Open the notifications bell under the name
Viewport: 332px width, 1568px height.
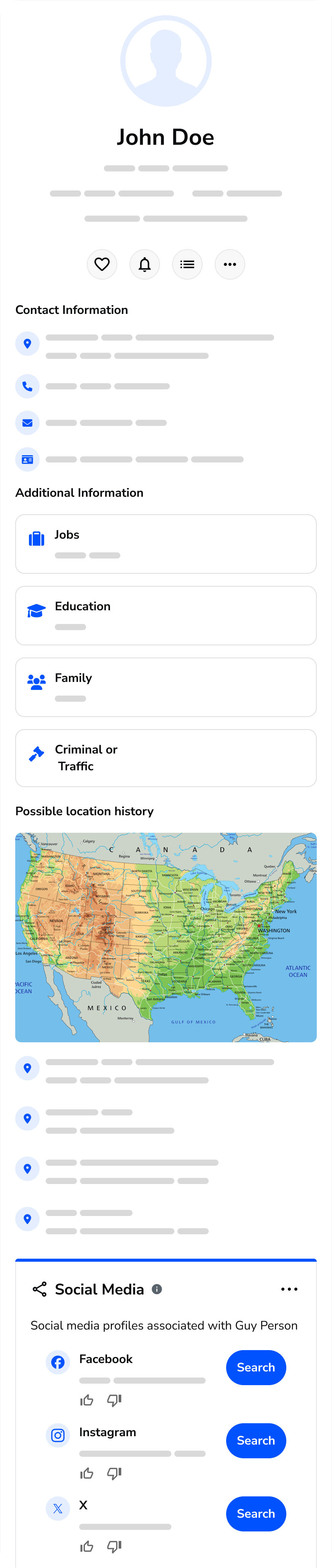[145, 264]
